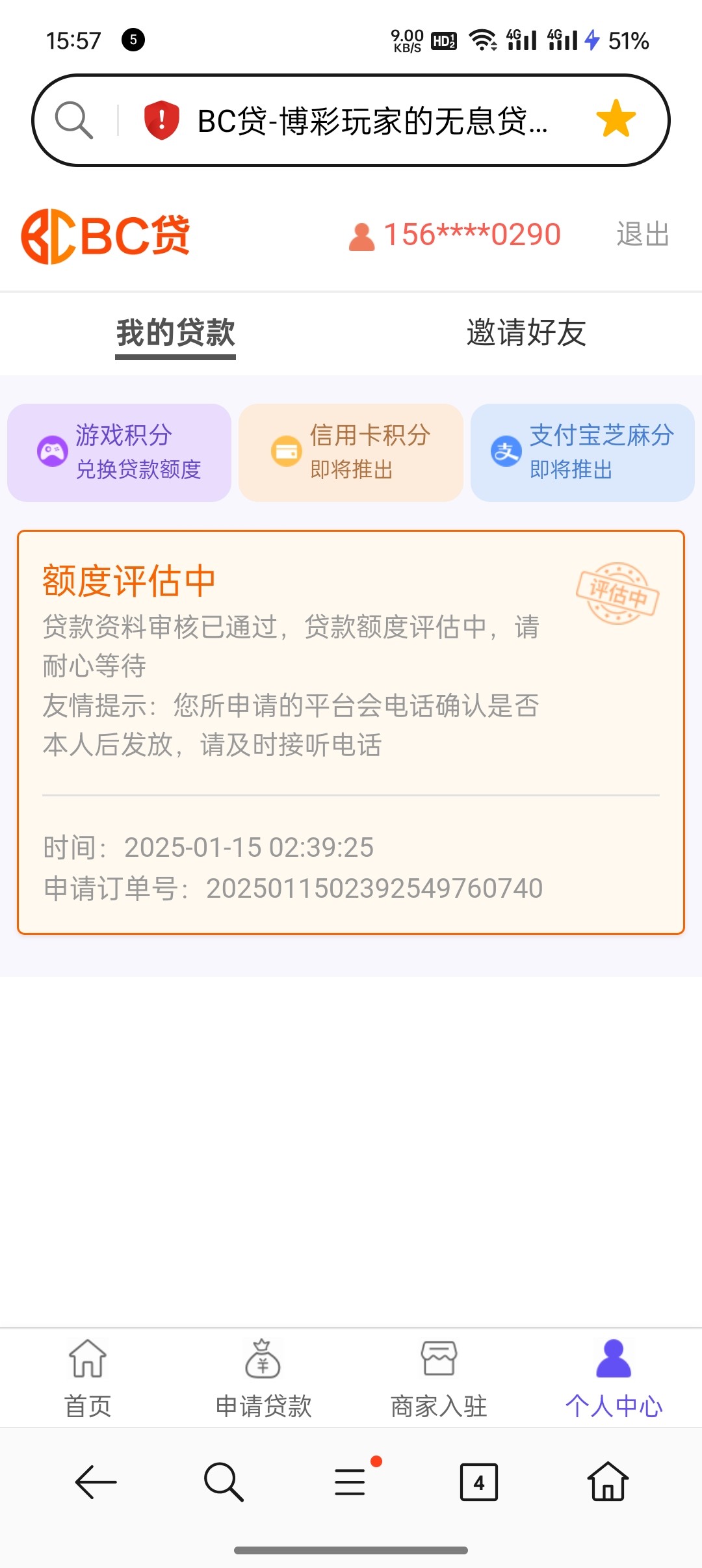Open the tab switcher showing 4
This screenshot has width=702, height=1568.
tap(479, 1482)
